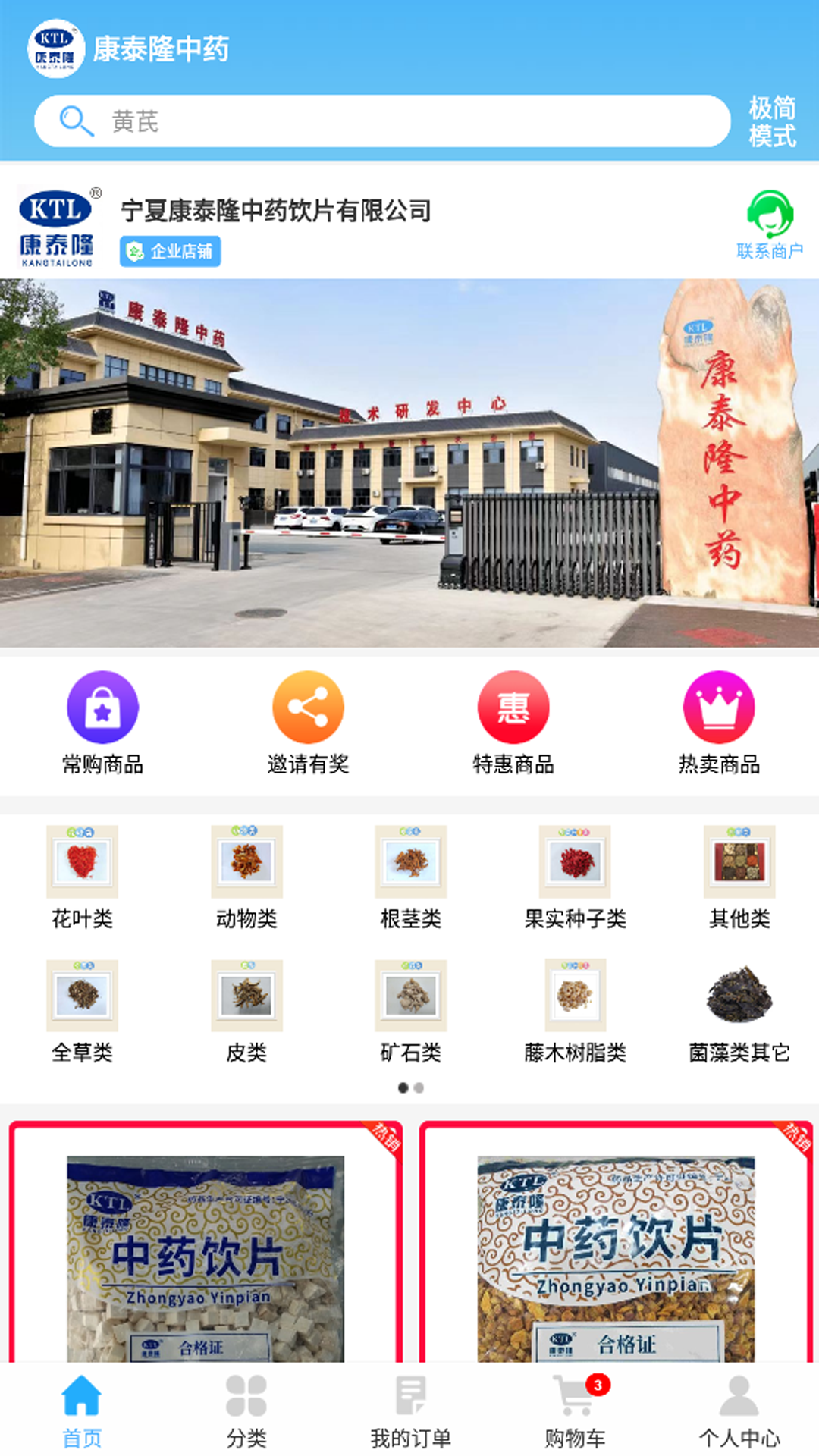The image size is (819, 1456).
Task: Tap the search box with 黄芪 placeholder
Action: pos(382,121)
